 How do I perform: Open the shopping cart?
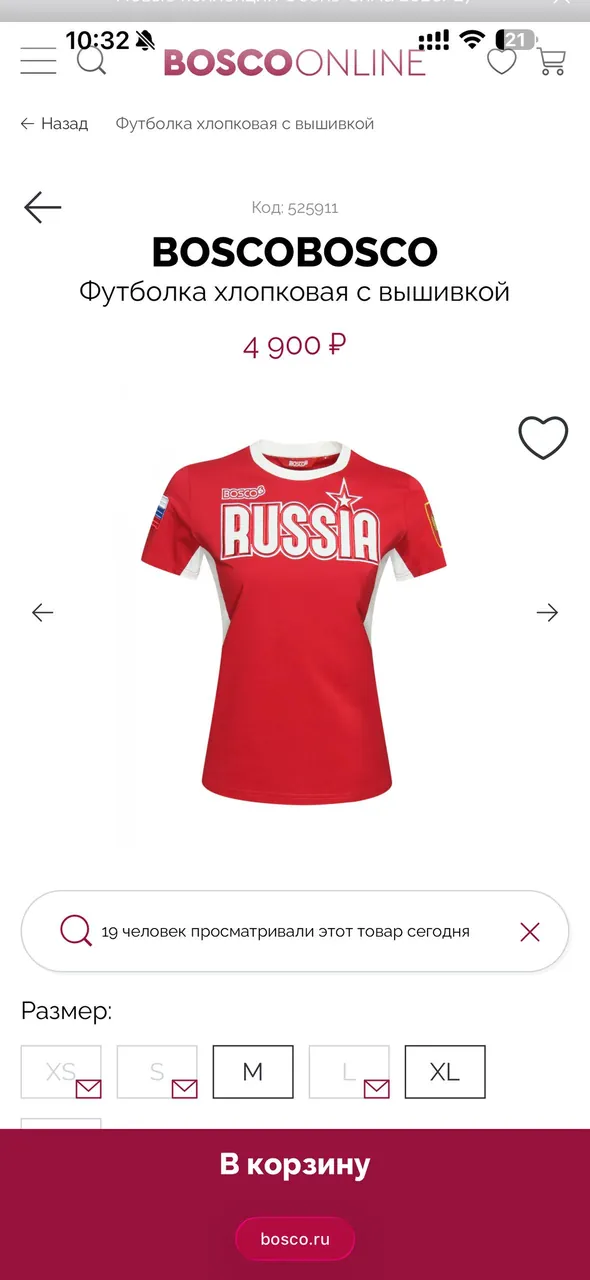(552, 61)
